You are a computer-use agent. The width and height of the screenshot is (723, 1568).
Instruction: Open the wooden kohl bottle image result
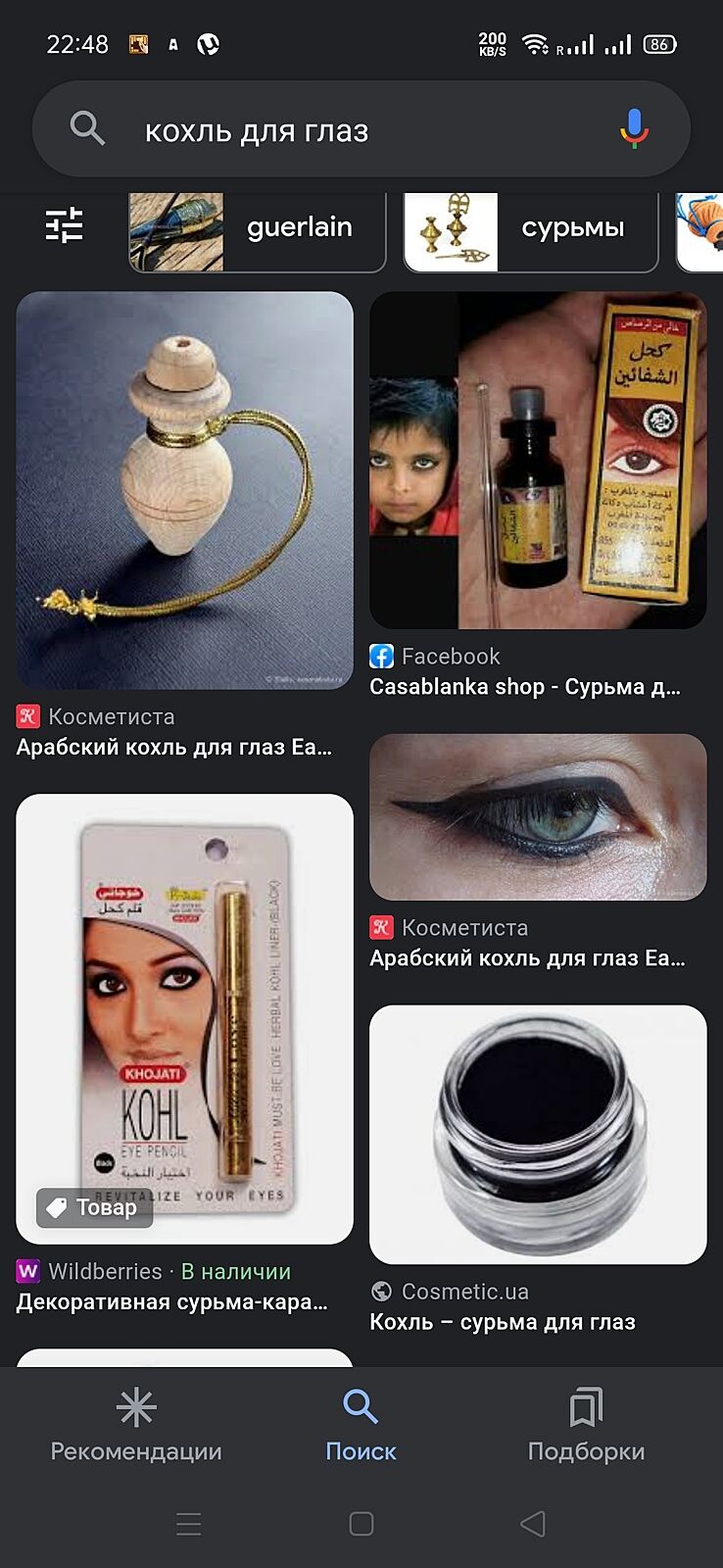184,490
